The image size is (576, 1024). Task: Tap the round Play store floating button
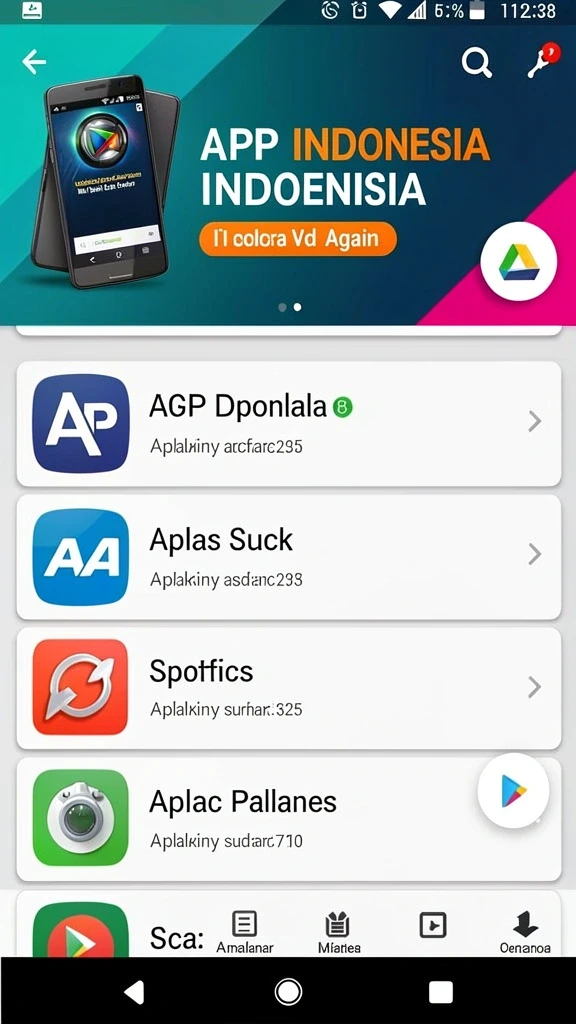[x=513, y=790]
